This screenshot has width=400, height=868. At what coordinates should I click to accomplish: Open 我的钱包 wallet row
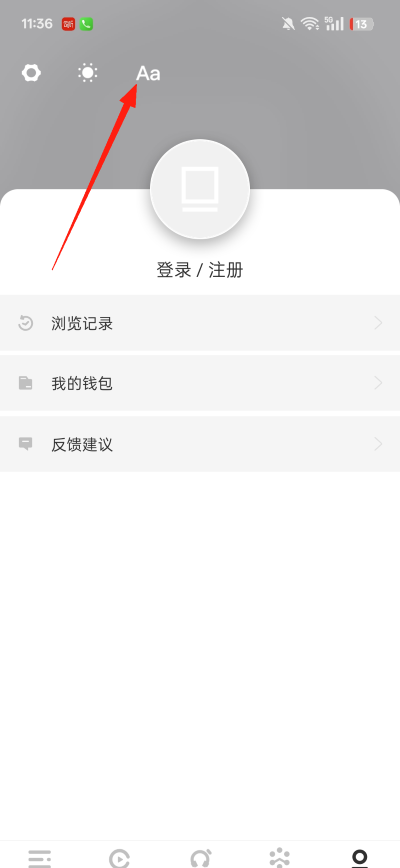[x=200, y=383]
